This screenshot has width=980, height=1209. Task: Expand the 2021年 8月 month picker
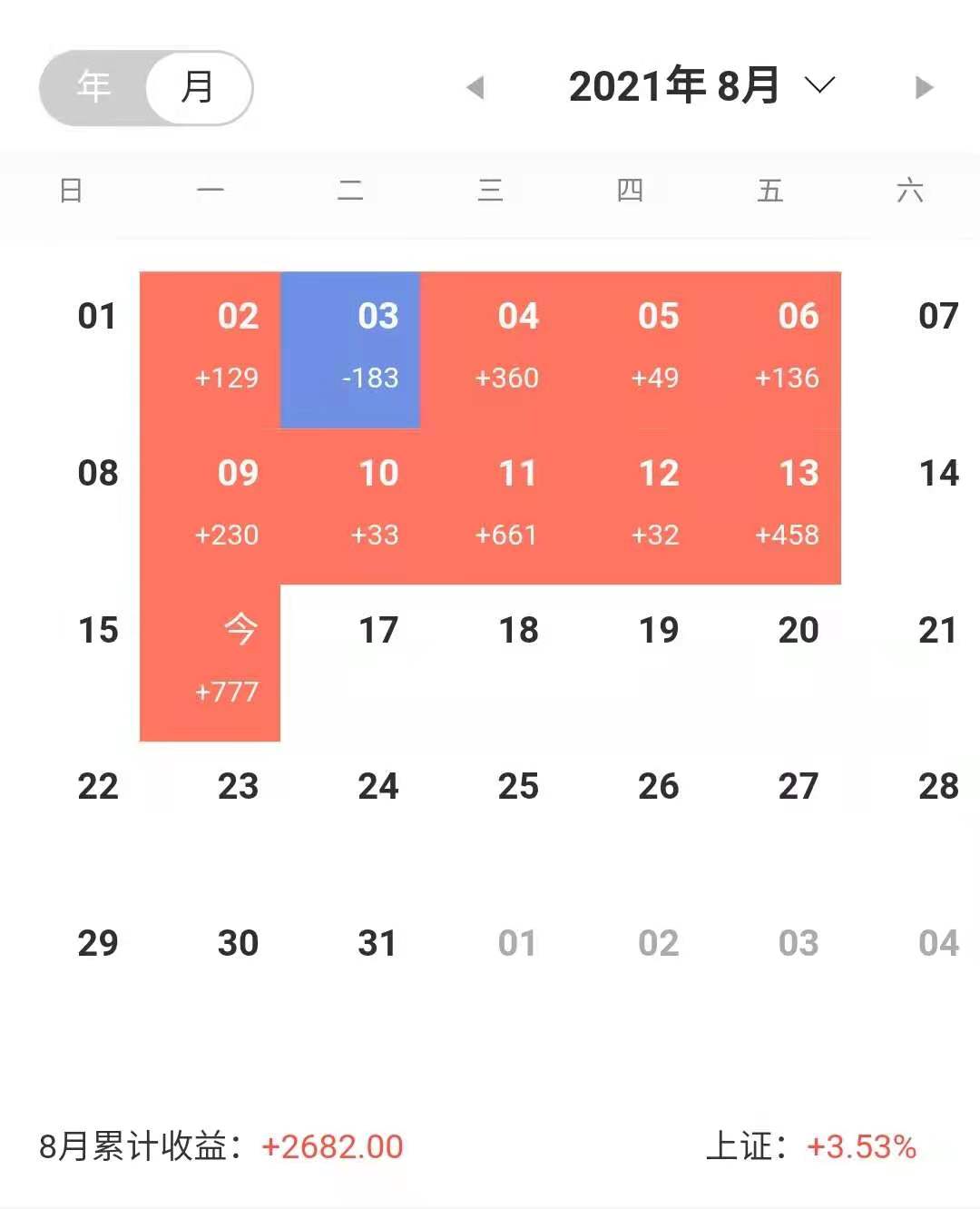(701, 86)
